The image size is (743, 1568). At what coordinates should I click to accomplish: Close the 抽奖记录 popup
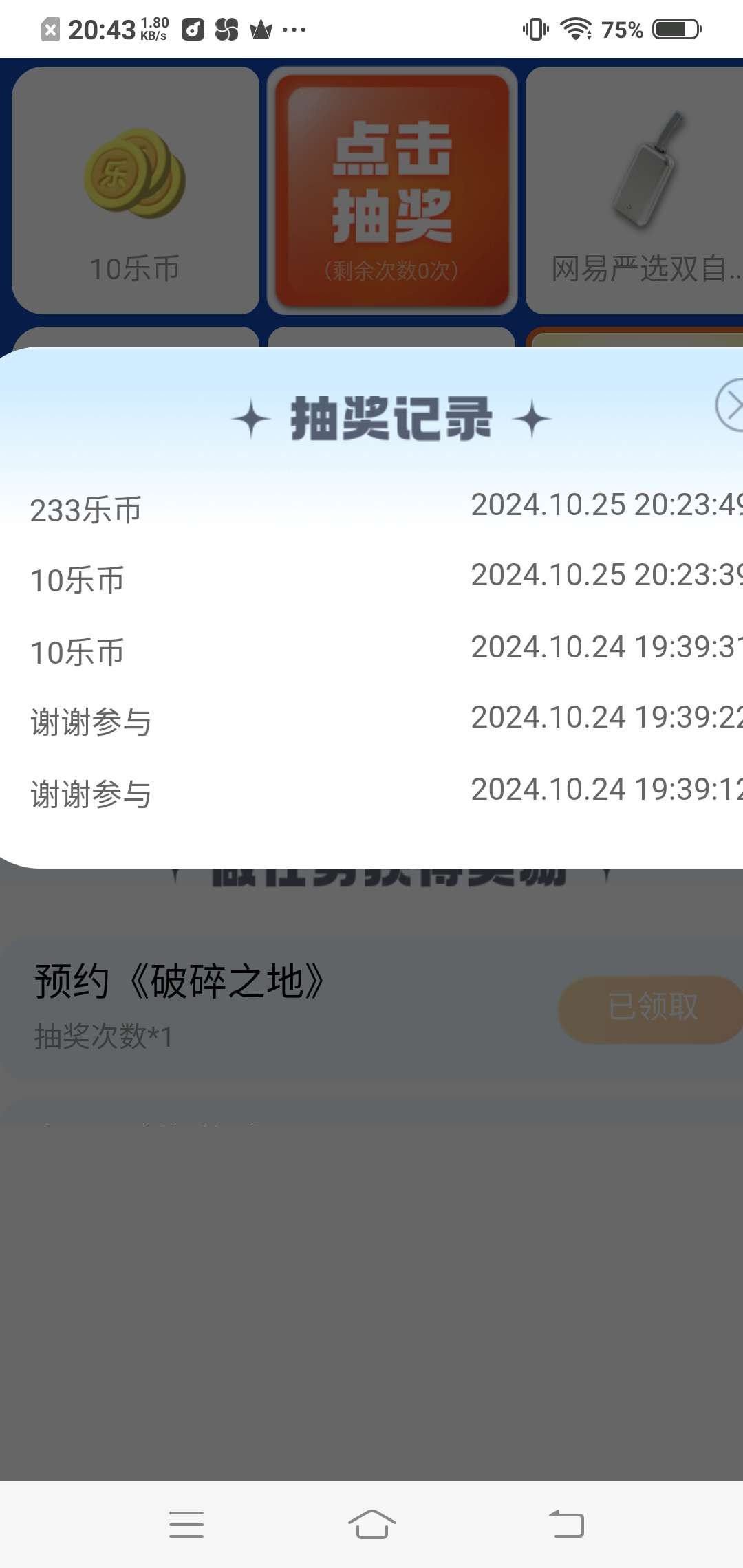click(x=731, y=405)
